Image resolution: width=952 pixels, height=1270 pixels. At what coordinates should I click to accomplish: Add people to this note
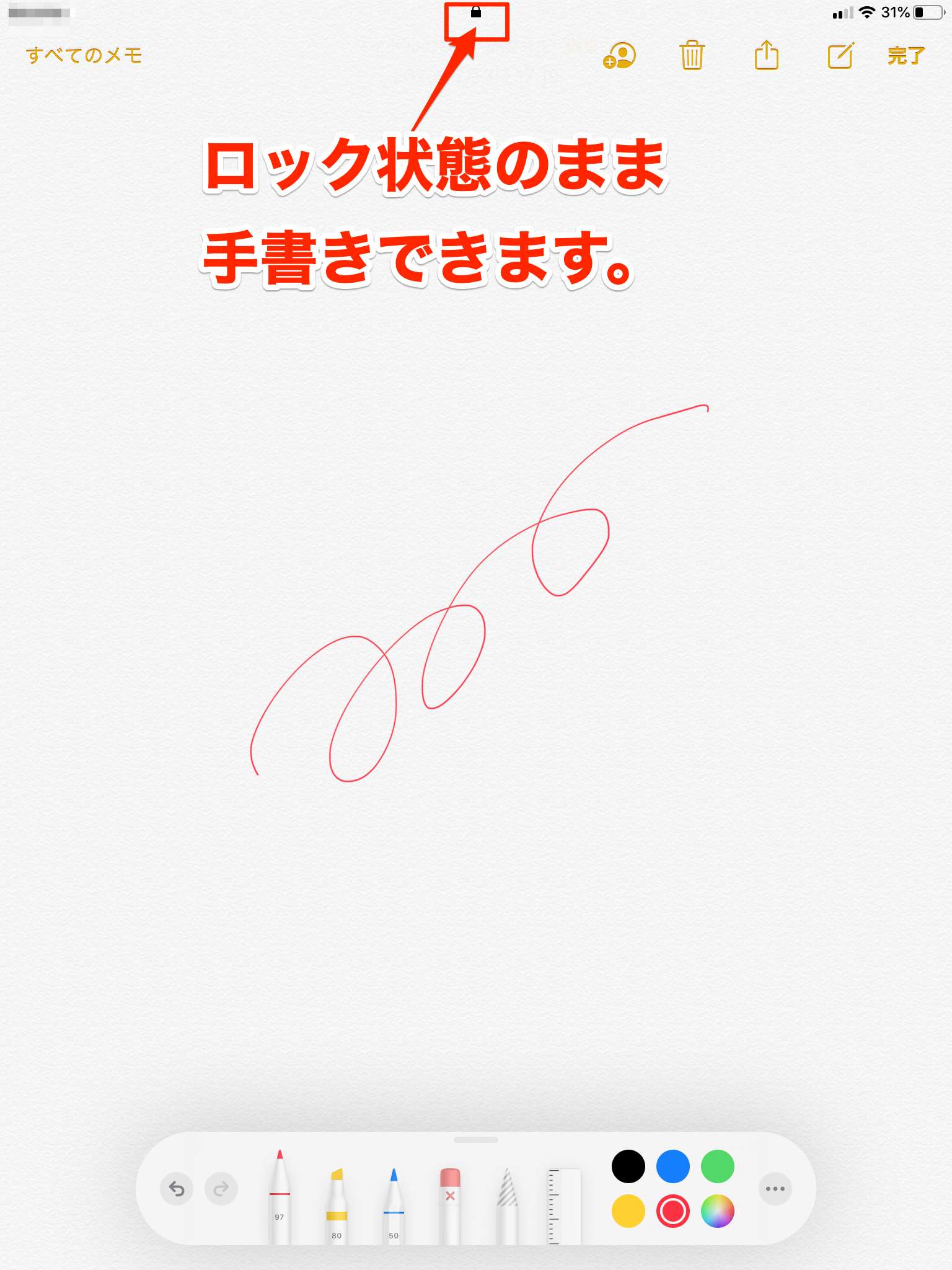click(x=619, y=56)
